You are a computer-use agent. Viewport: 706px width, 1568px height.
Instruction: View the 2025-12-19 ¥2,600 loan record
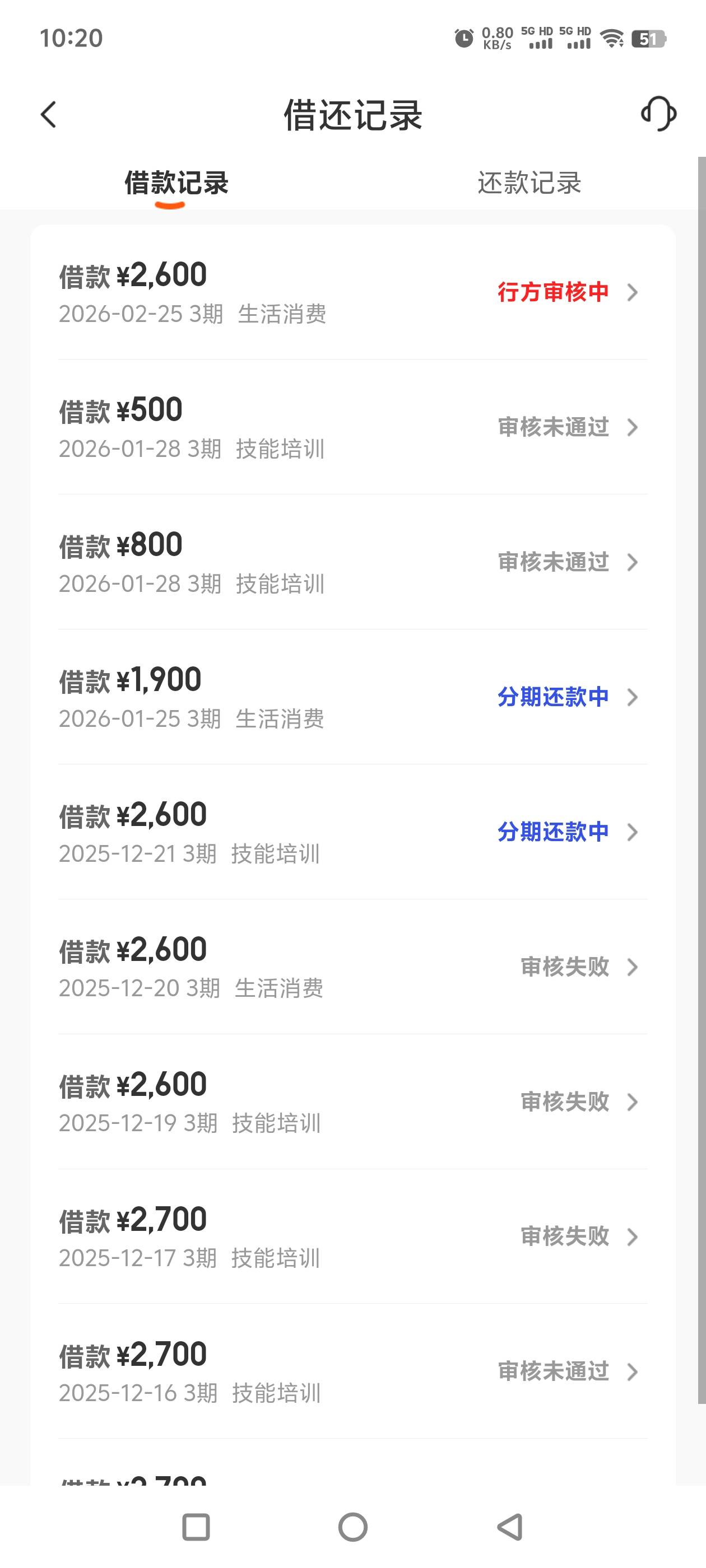[x=352, y=1102]
